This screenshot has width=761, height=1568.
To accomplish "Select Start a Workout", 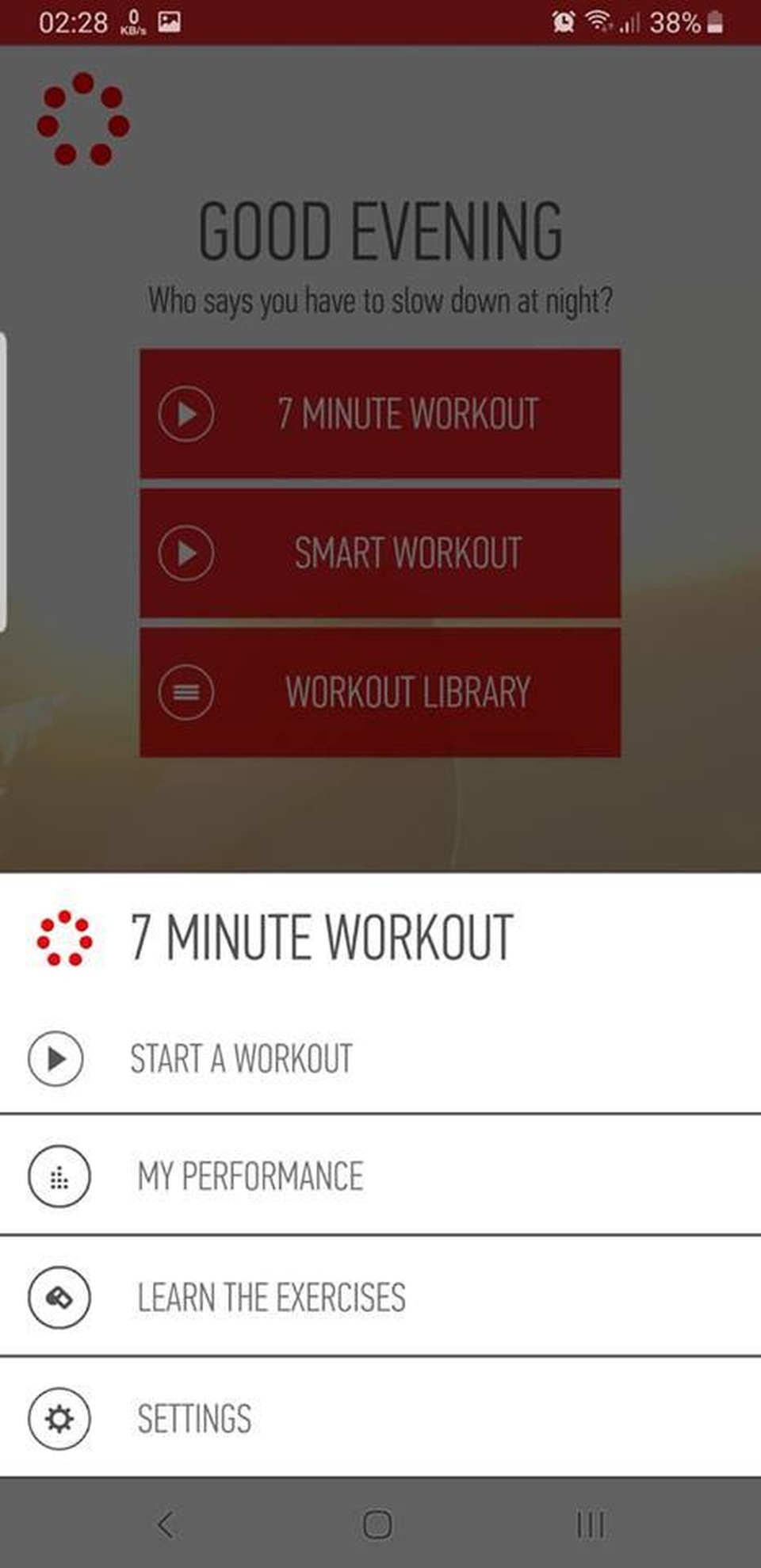I will 241,1059.
